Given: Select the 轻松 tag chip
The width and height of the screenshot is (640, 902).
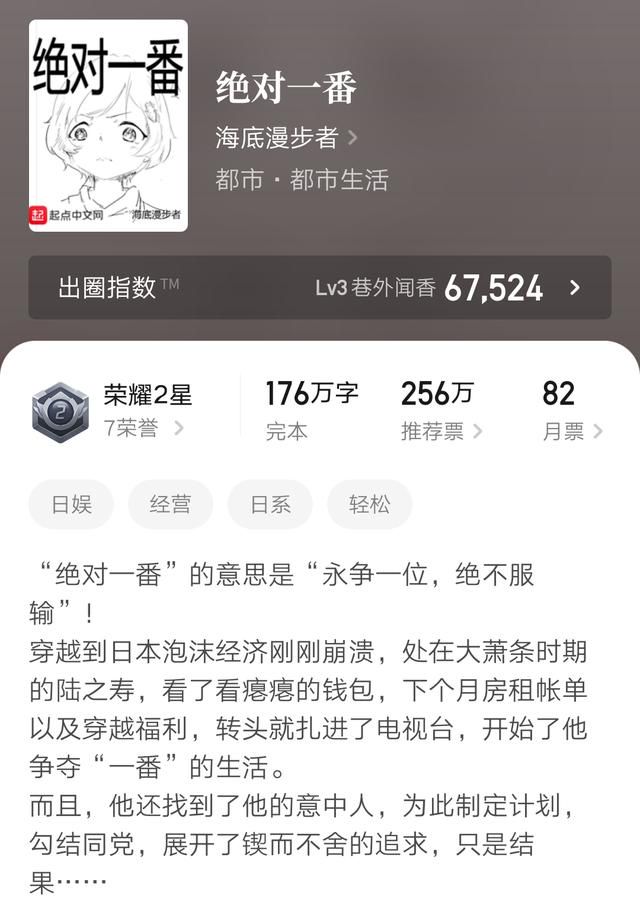Looking at the screenshot, I should [x=369, y=504].
